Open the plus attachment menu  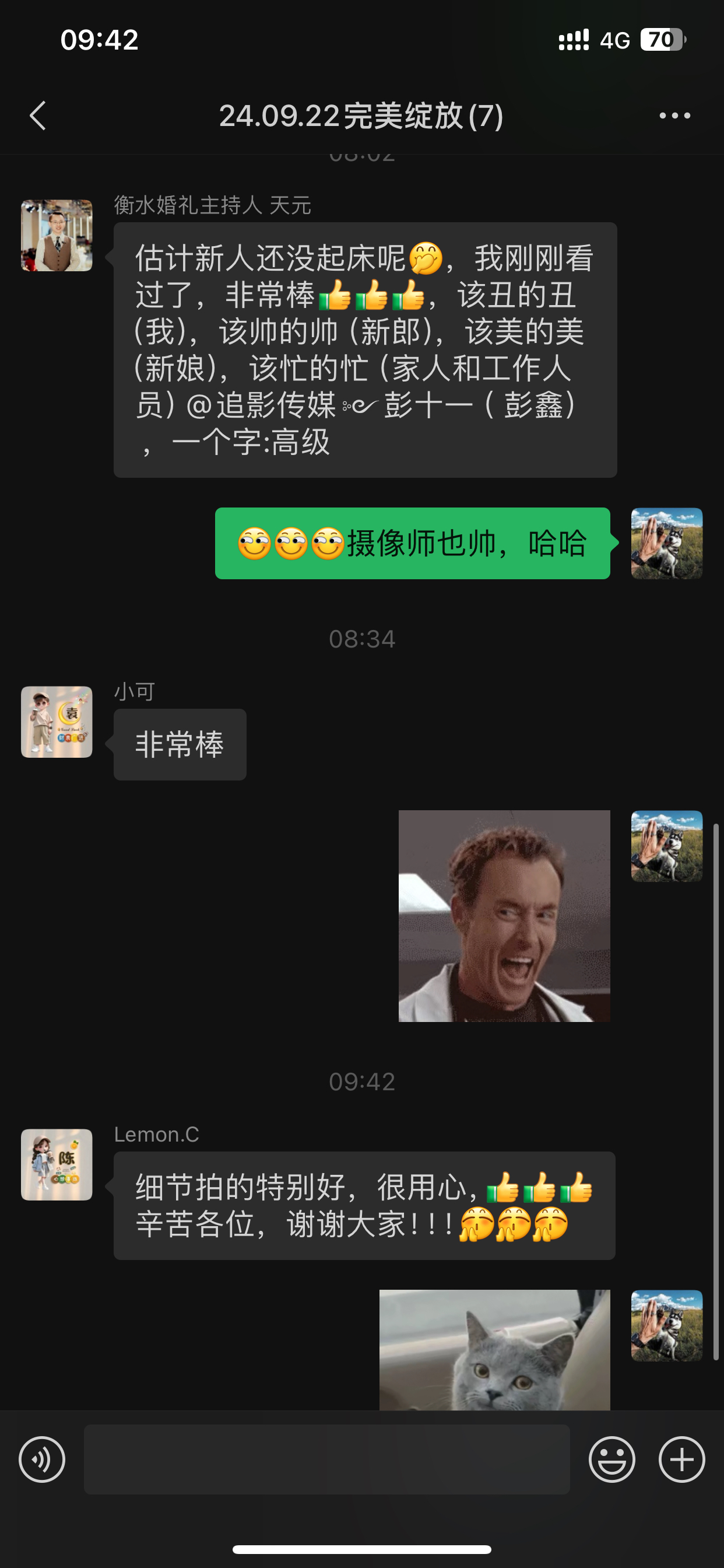[x=681, y=1459]
